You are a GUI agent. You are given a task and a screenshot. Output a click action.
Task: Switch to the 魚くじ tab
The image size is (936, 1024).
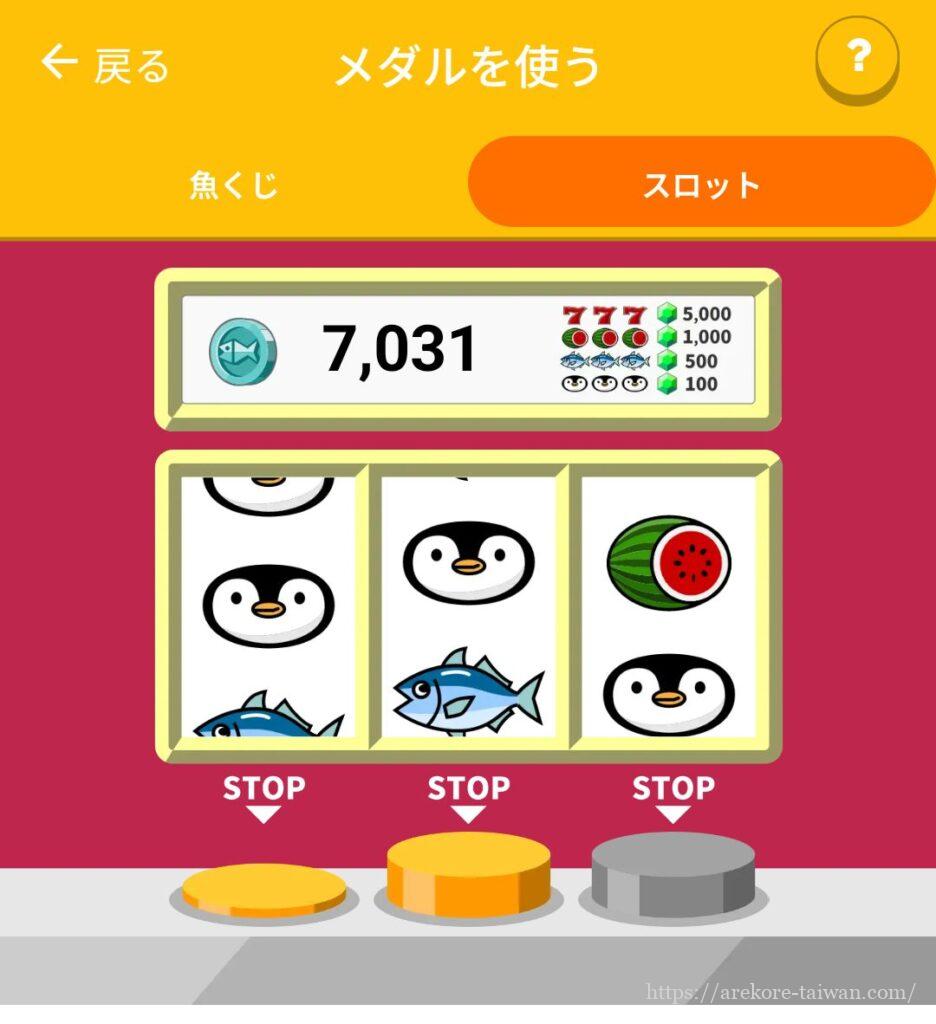click(x=234, y=185)
